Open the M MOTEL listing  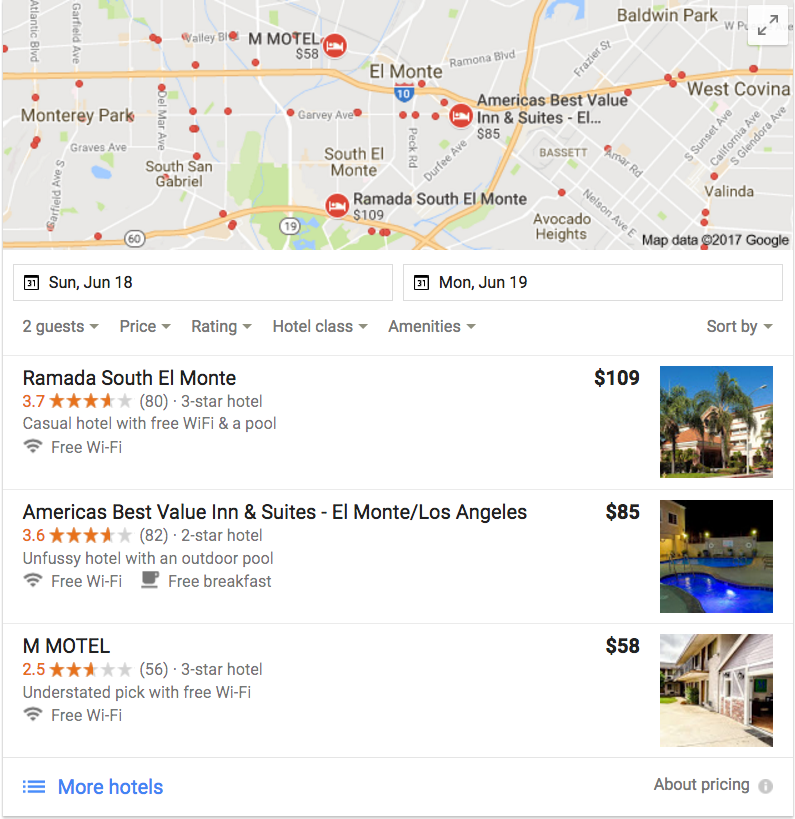pyautogui.click(x=66, y=646)
